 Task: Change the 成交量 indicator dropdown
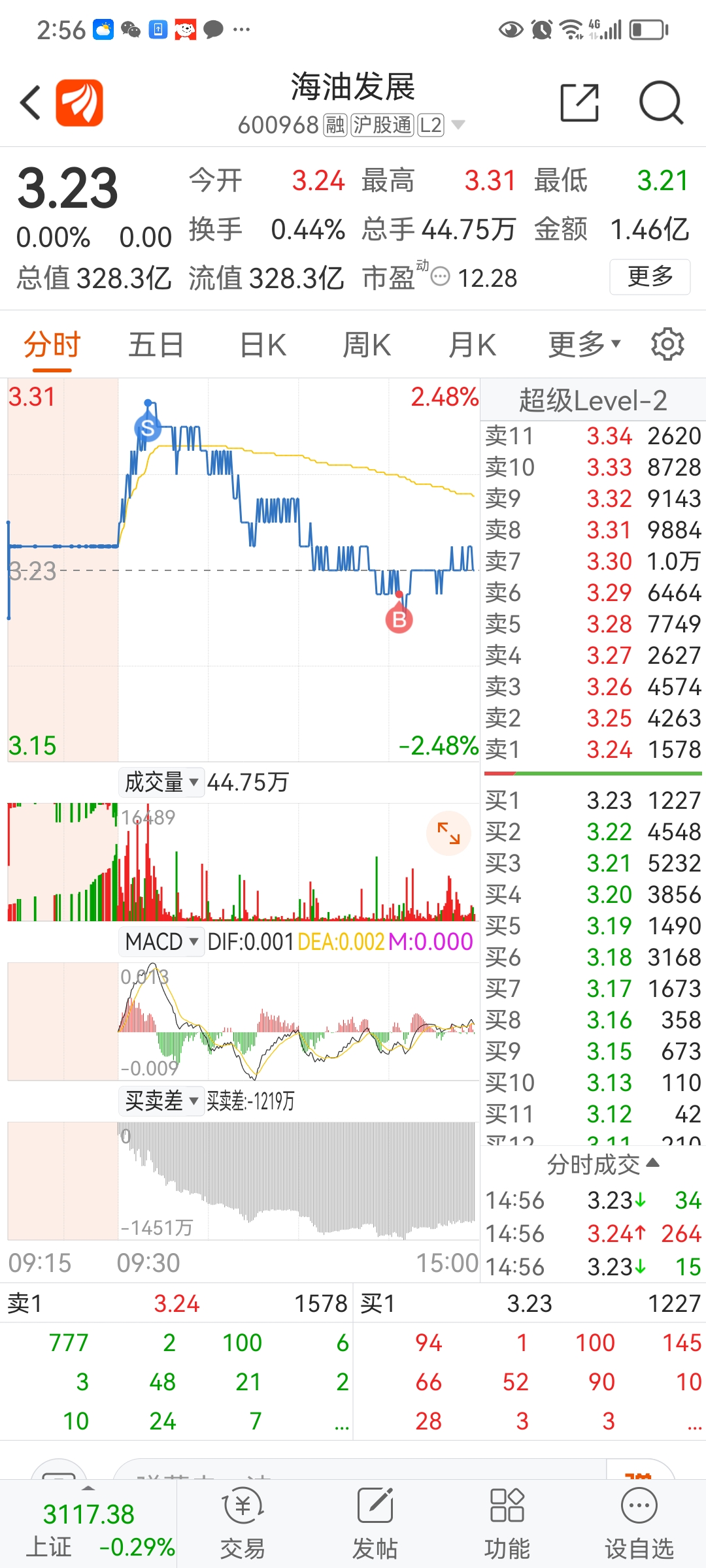[x=161, y=782]
